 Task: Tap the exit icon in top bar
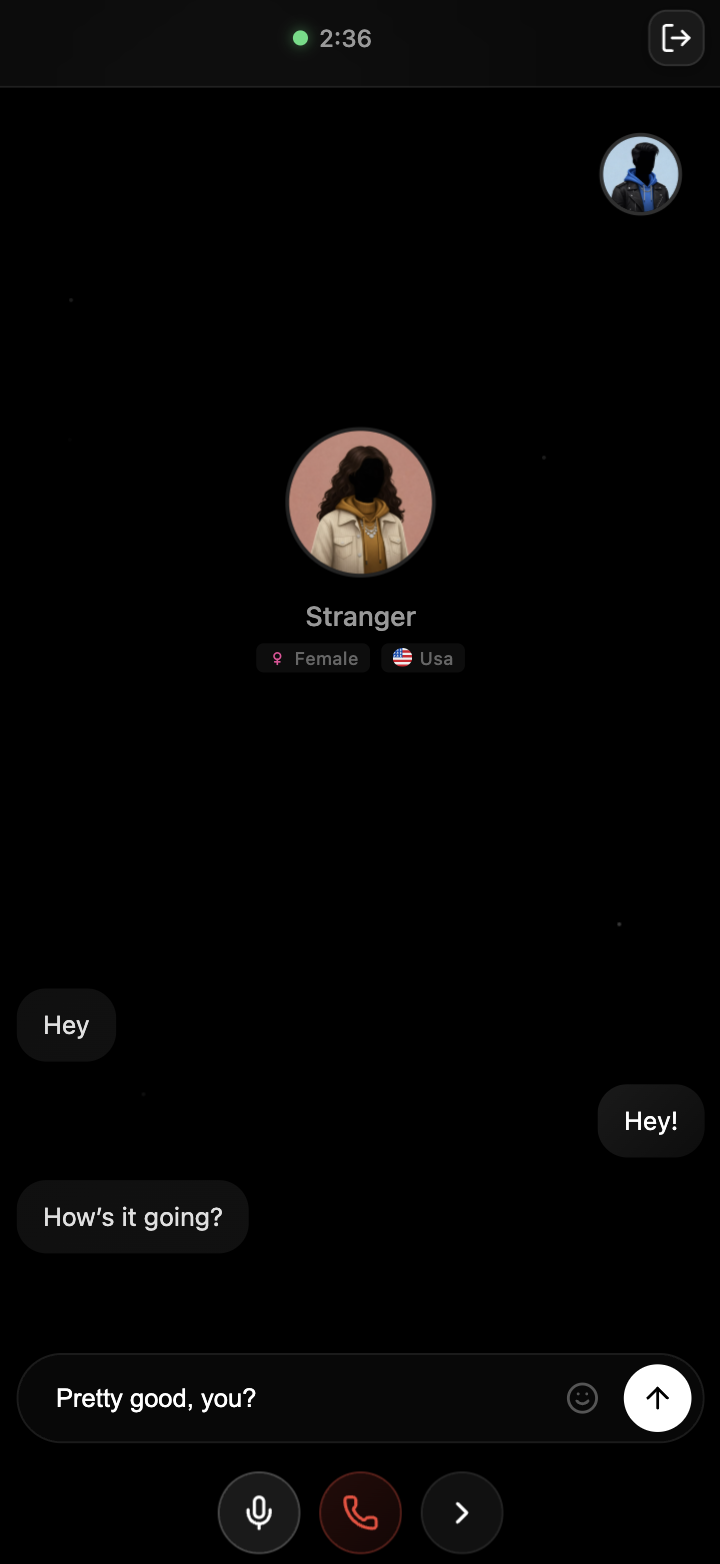676,38
